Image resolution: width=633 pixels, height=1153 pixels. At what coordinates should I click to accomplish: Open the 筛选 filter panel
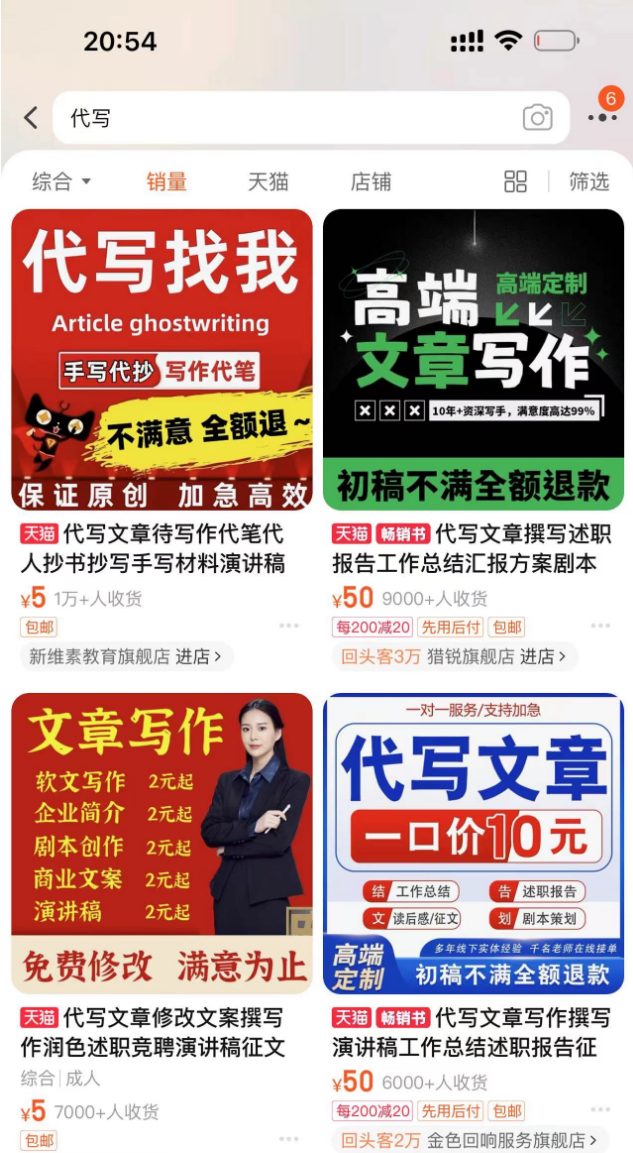(x=589, y=181)
